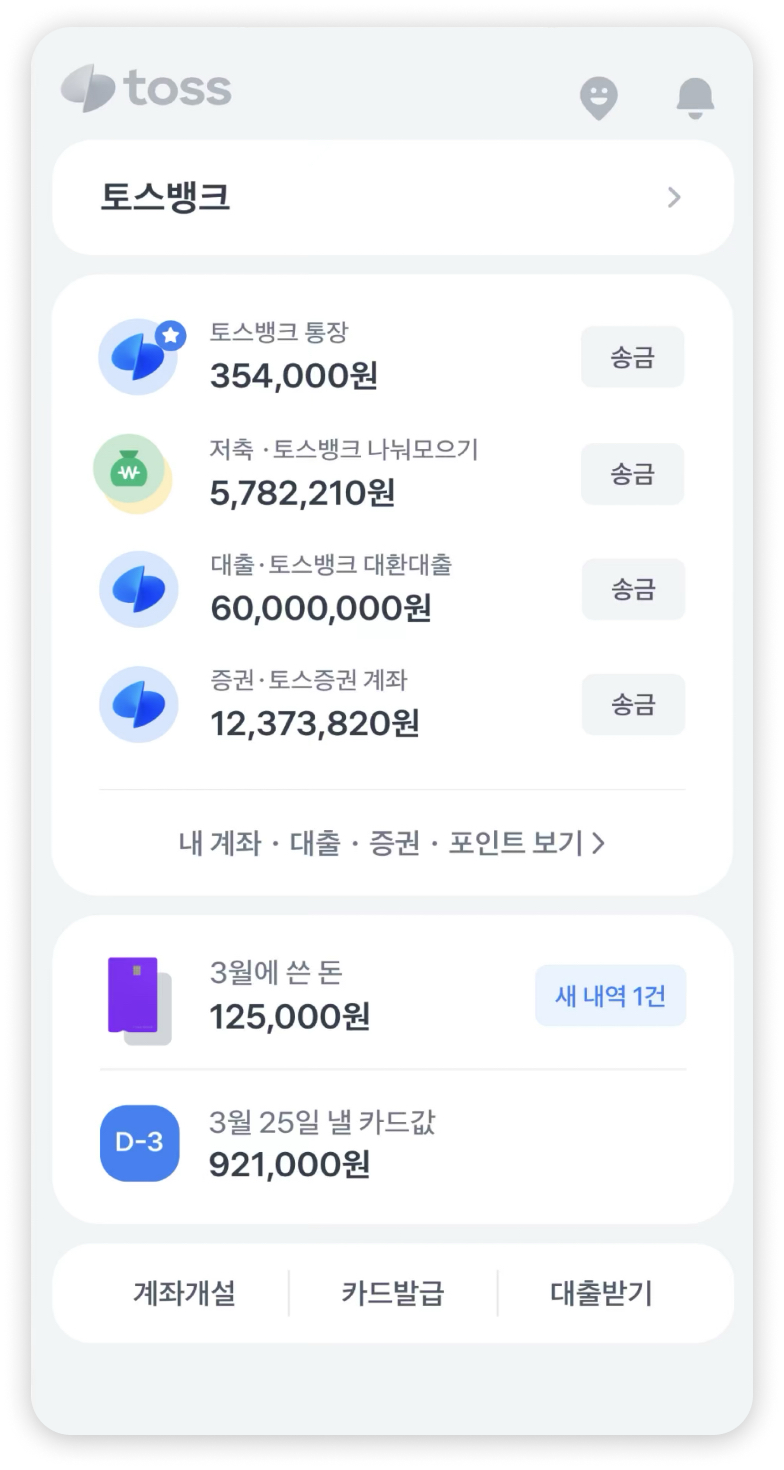Click the 새 내역 1건 badge
784x1470 pixels.
click(x=610, y=995)
